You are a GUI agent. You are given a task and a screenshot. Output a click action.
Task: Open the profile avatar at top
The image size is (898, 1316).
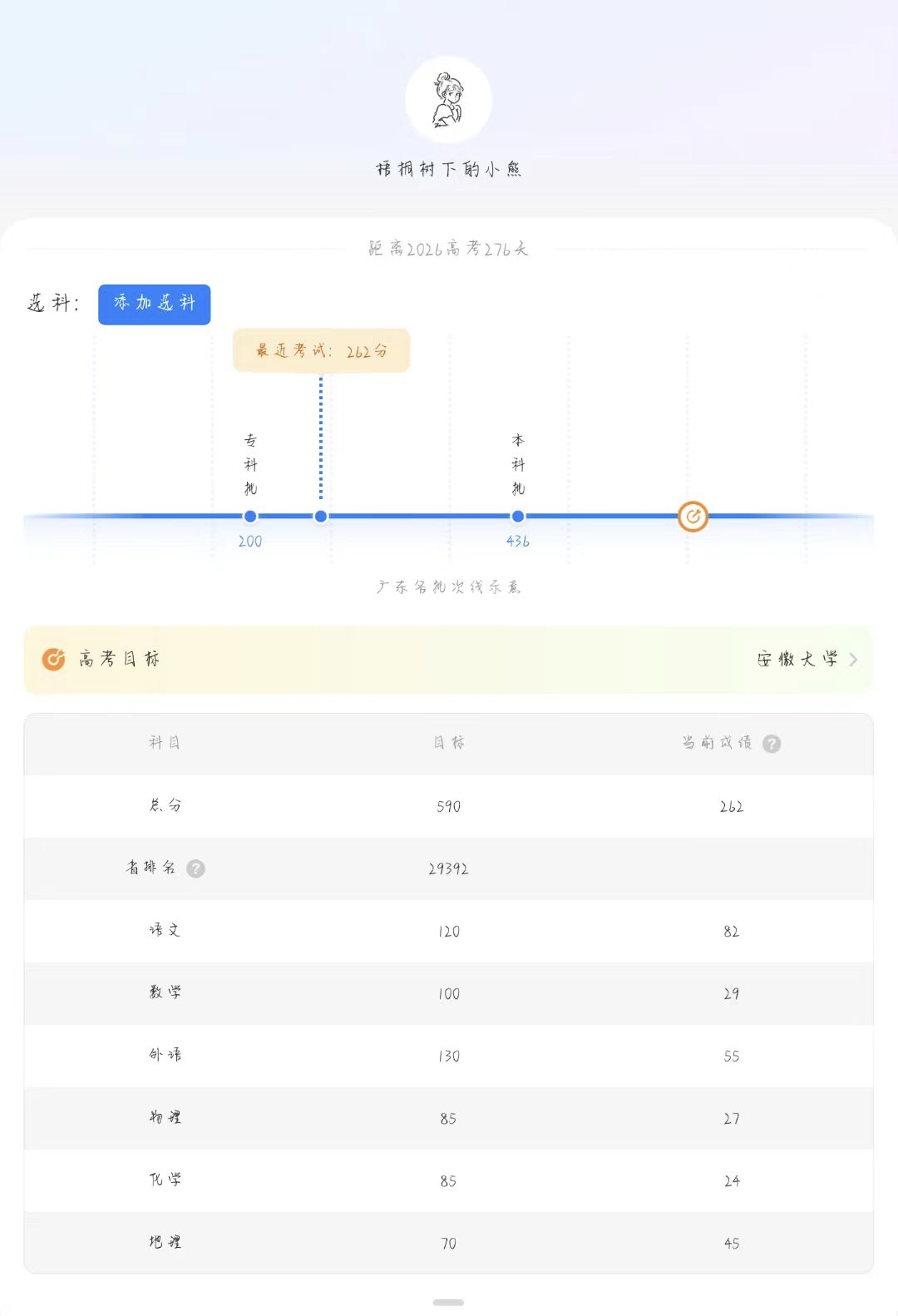point(448,100)
